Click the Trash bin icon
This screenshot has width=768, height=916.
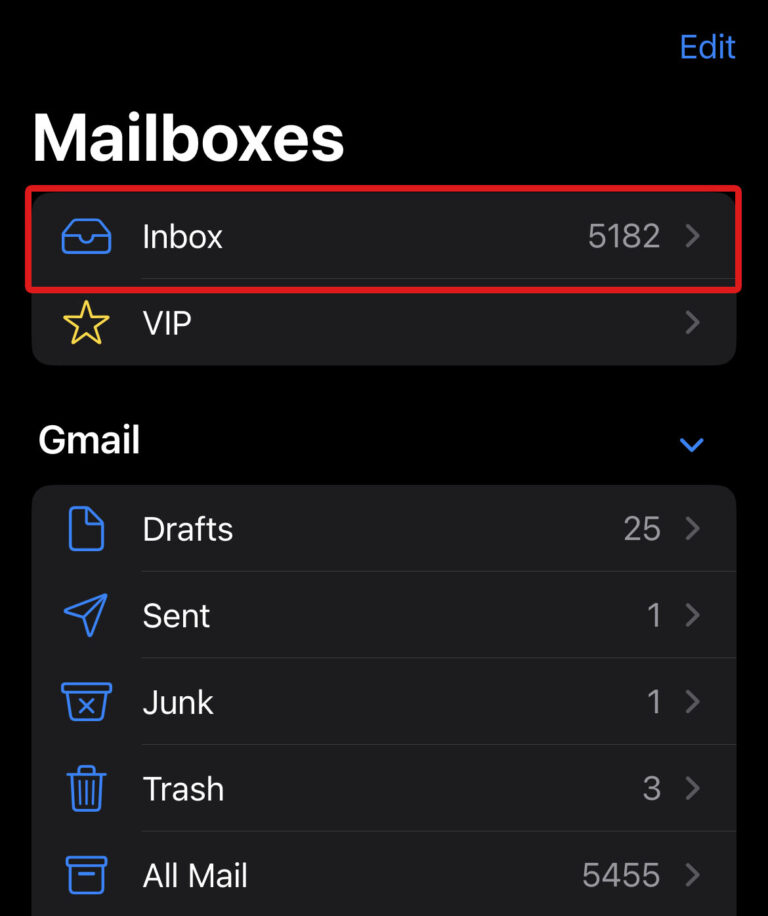86,789
